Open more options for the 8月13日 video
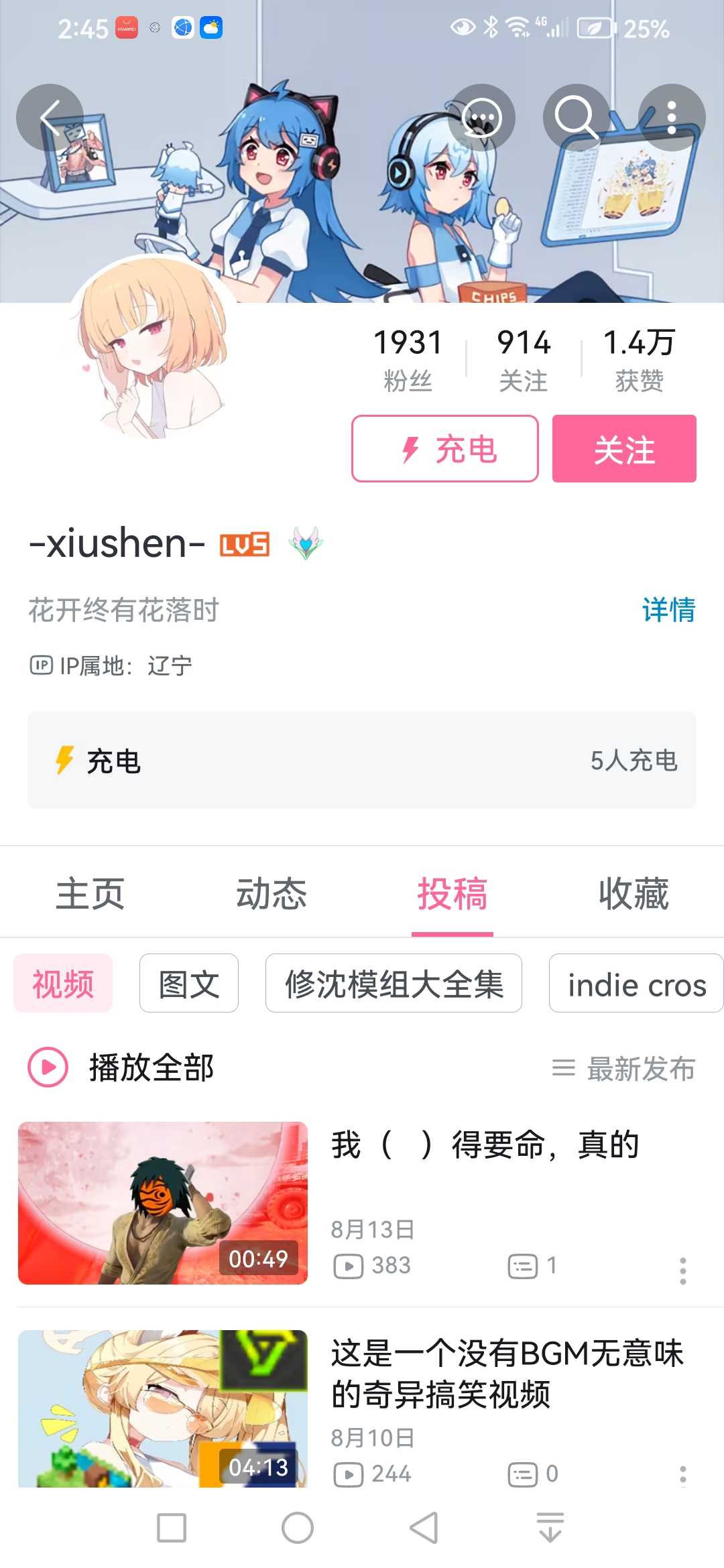 682,1270
